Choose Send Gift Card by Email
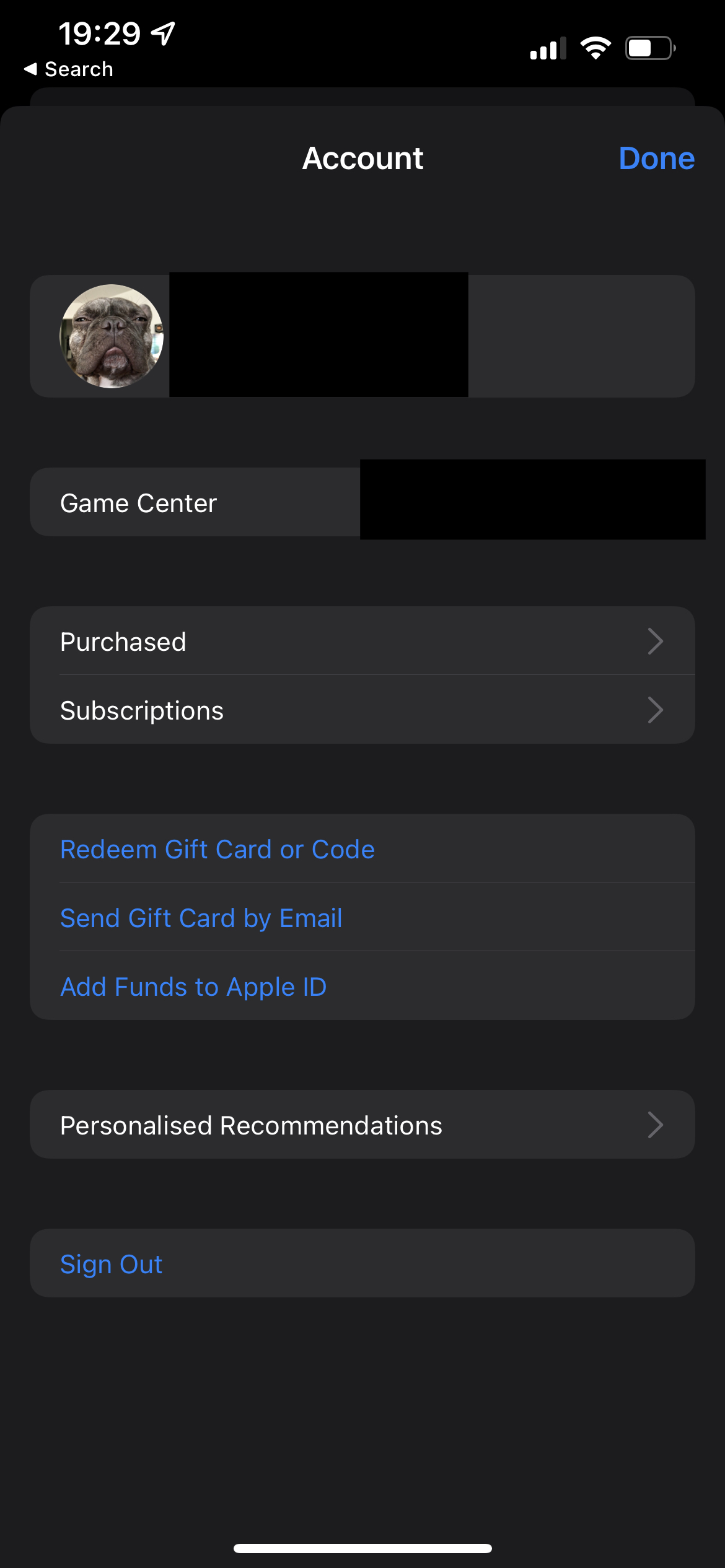The image size is (725, 1568). pos(201,918)
